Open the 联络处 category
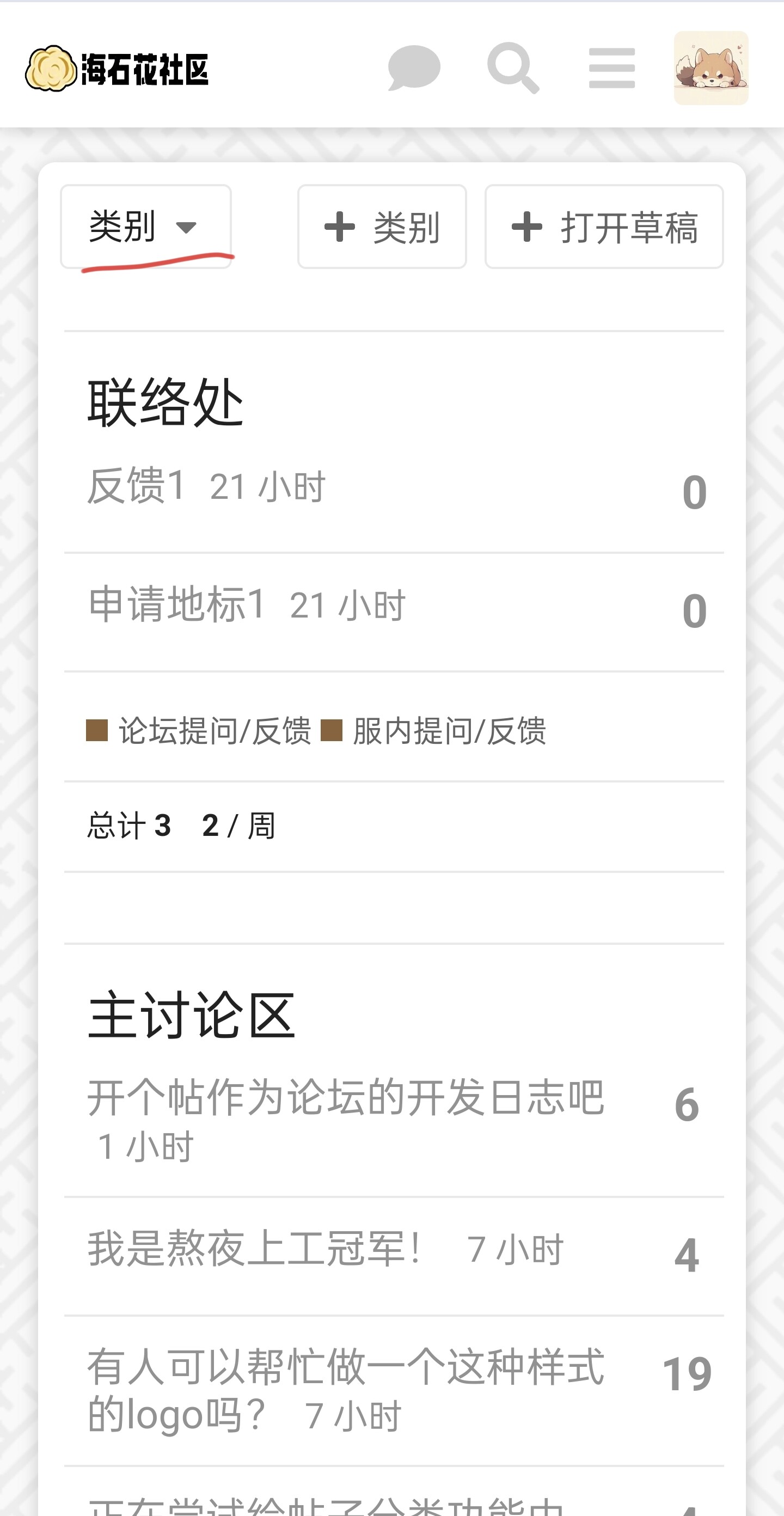784x1516 pixels. click(x=166, y=403)
